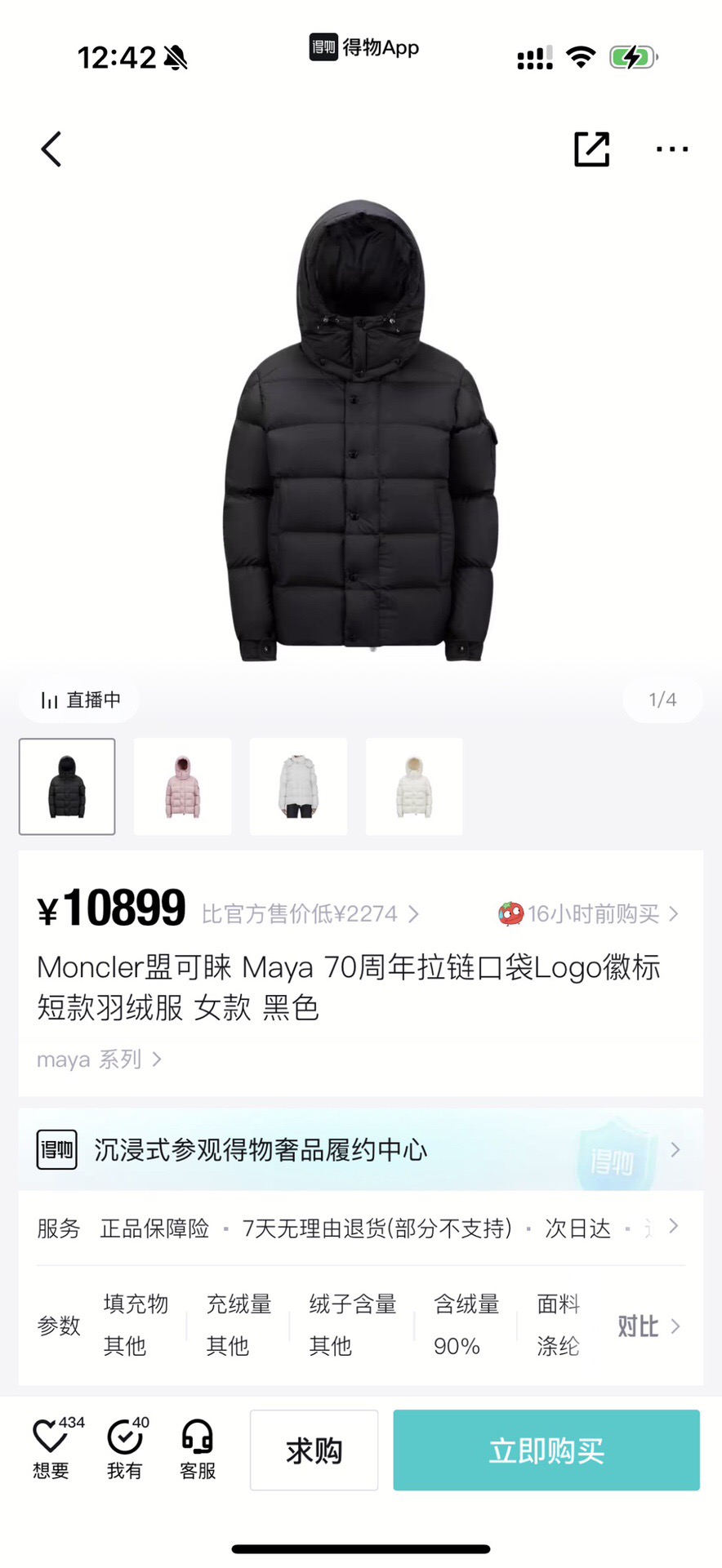This screenshot has height=1568, width=722.
Task: Add item to 想要 wishlist
Action: click(51, 1450)
